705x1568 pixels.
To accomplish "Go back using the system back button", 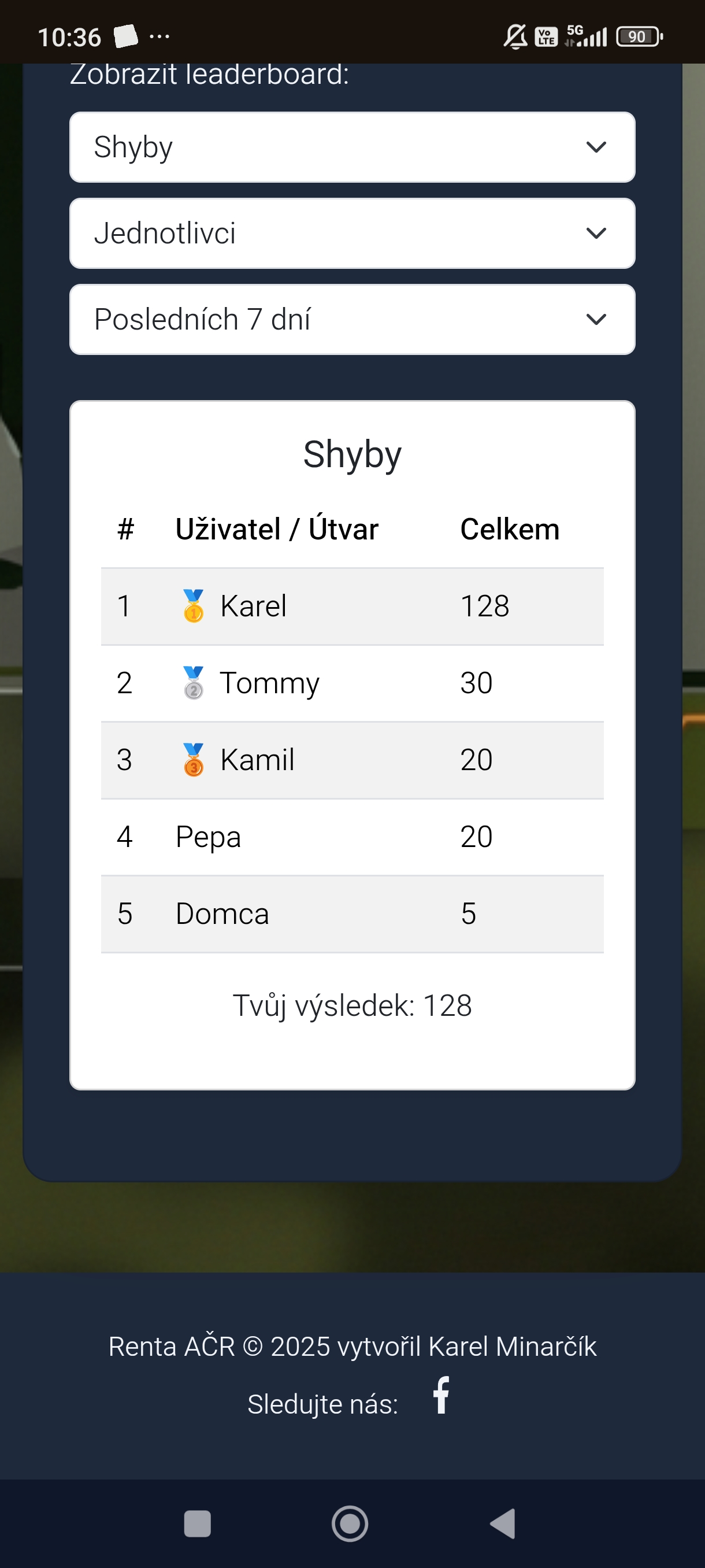I will point(504,1523).
